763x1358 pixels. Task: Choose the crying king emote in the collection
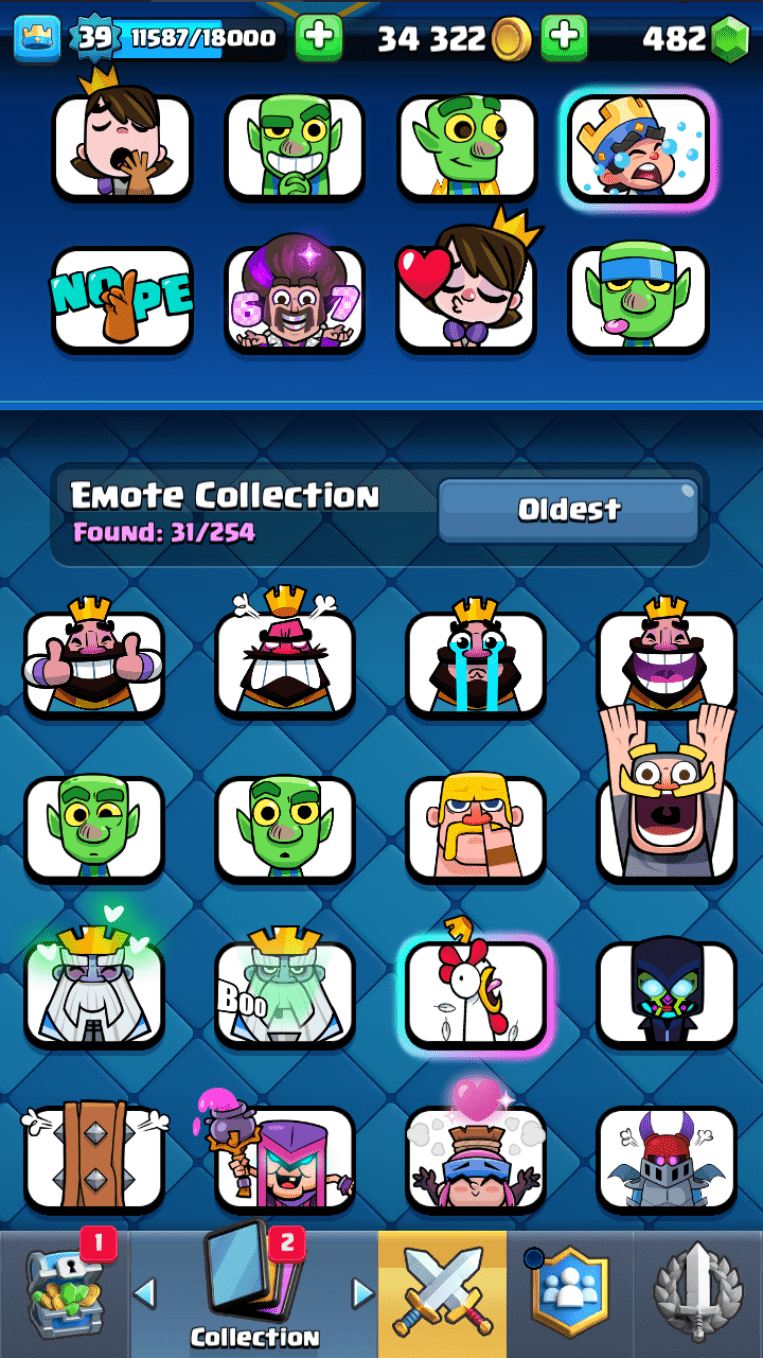475,664
